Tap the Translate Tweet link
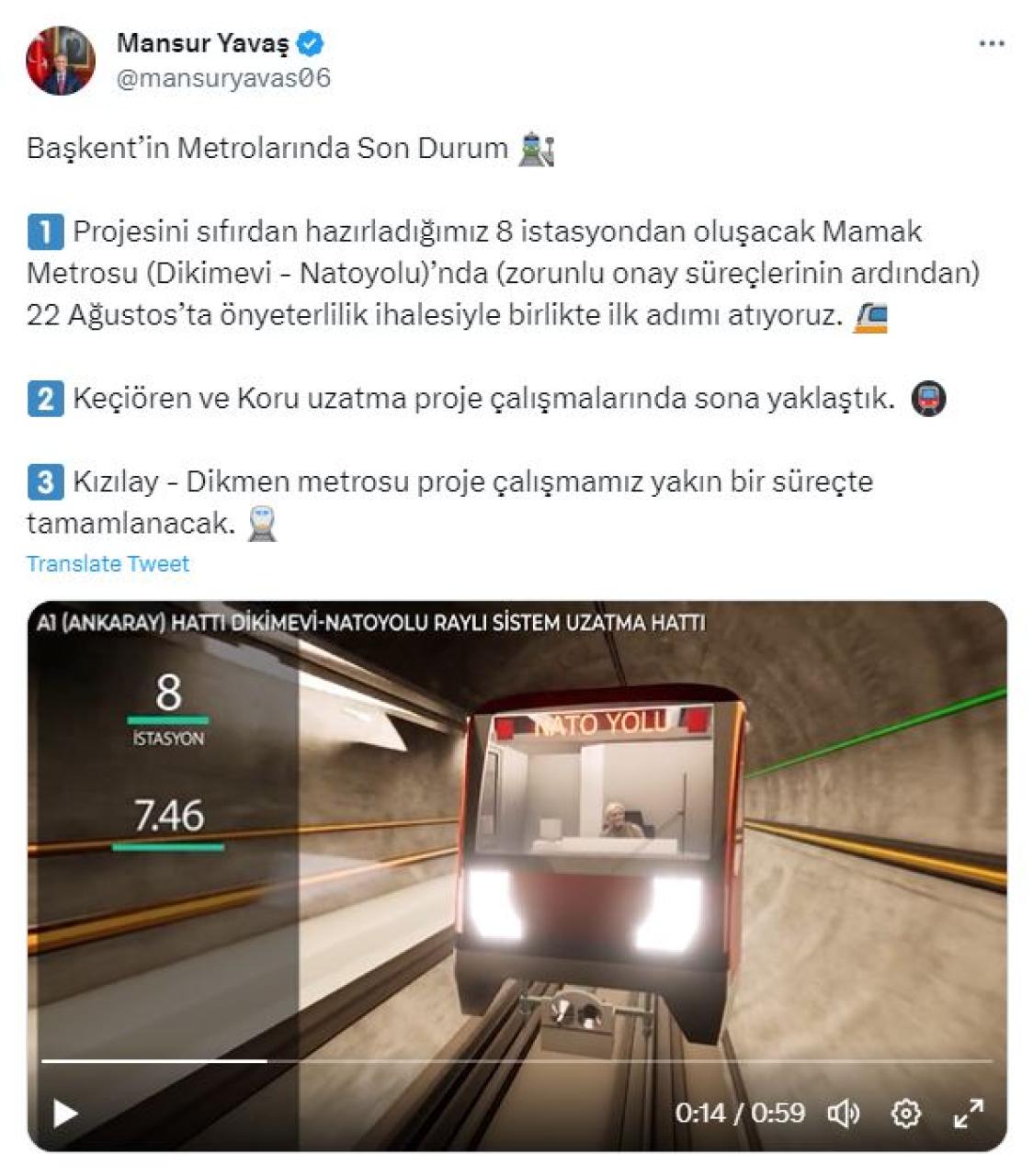Image resolution: width=1033 pixels, height=1176 pixels. 108,563
